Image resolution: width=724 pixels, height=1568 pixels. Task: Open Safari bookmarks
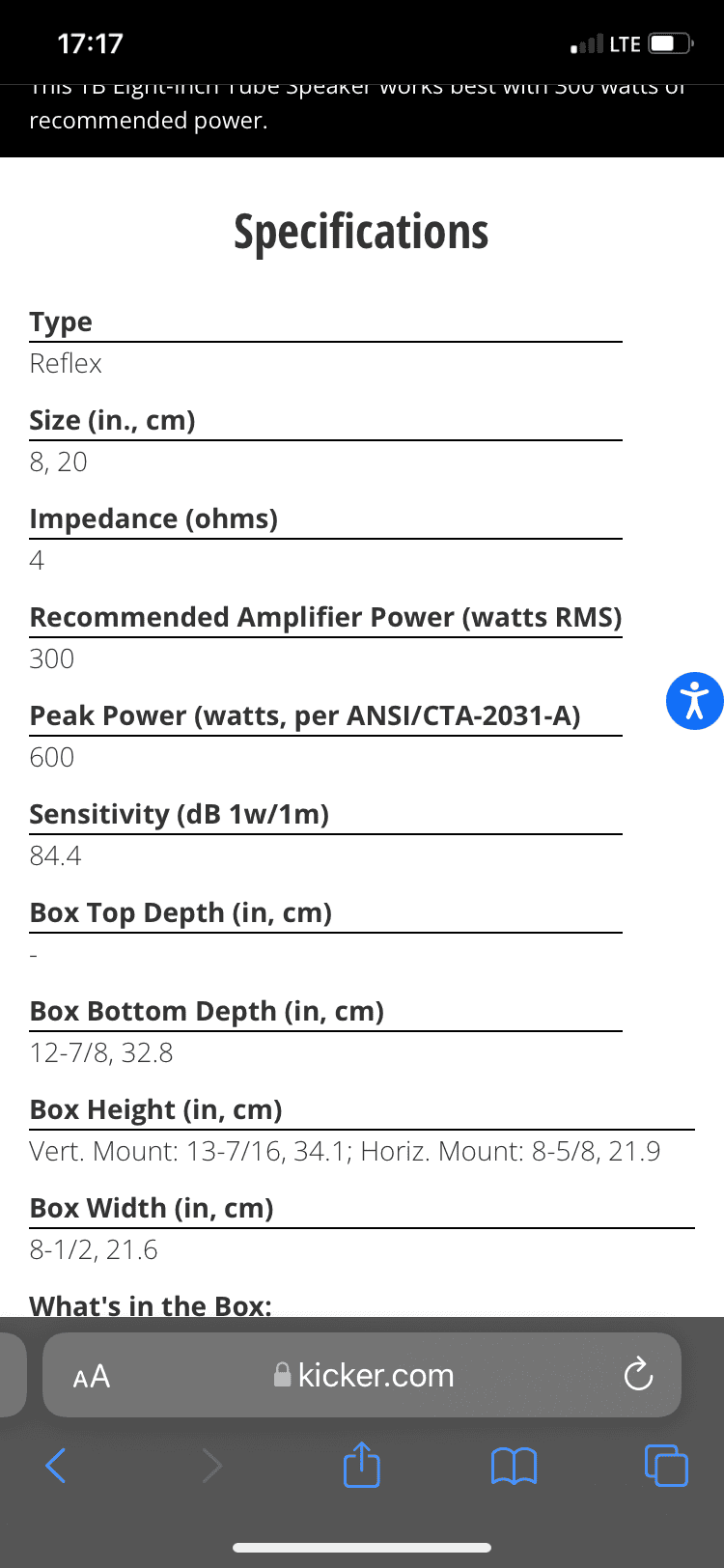tap(514, 1467)
